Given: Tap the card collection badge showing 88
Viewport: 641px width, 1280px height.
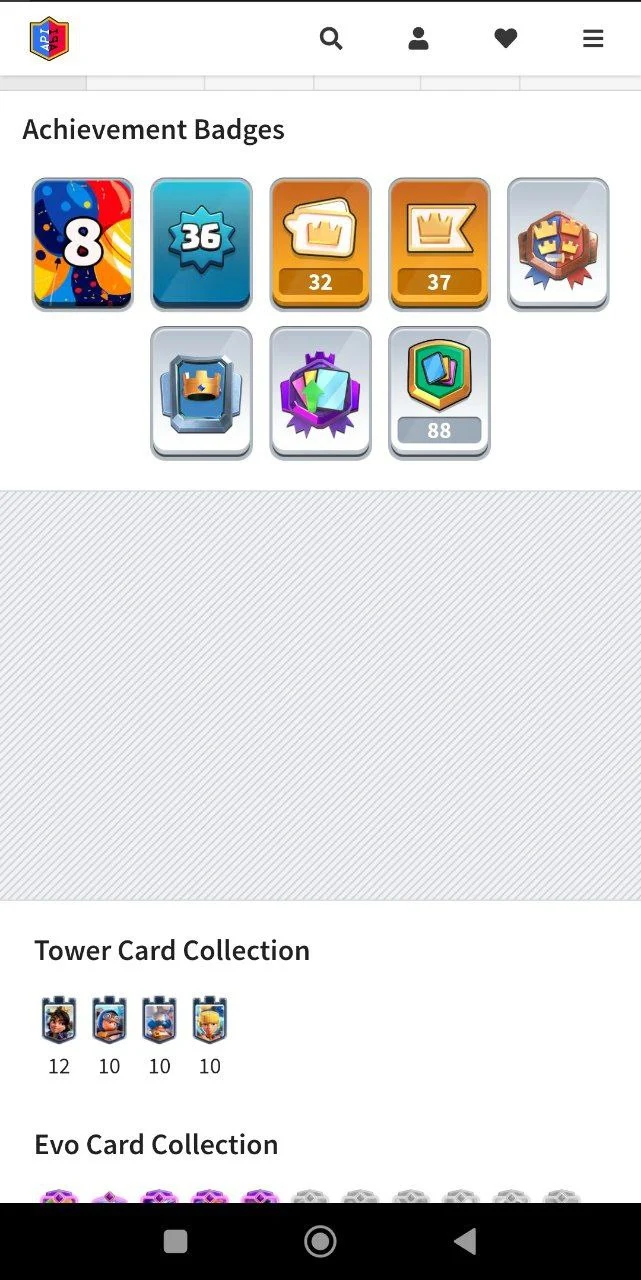Looking at the screenshot, I should coord(439,393).
